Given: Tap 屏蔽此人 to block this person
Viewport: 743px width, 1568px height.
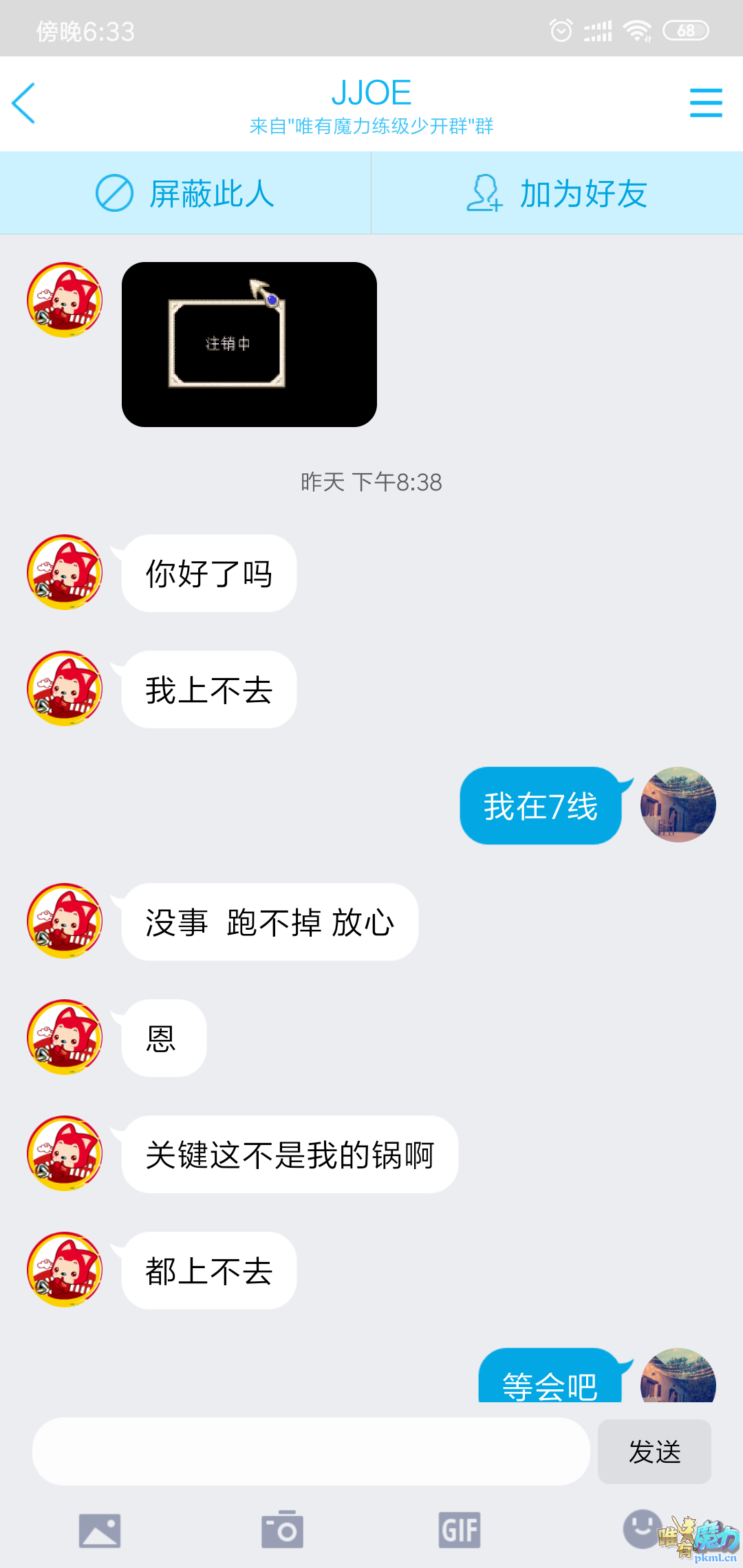Looking at the screenshot, I should [x=185, y=193].
